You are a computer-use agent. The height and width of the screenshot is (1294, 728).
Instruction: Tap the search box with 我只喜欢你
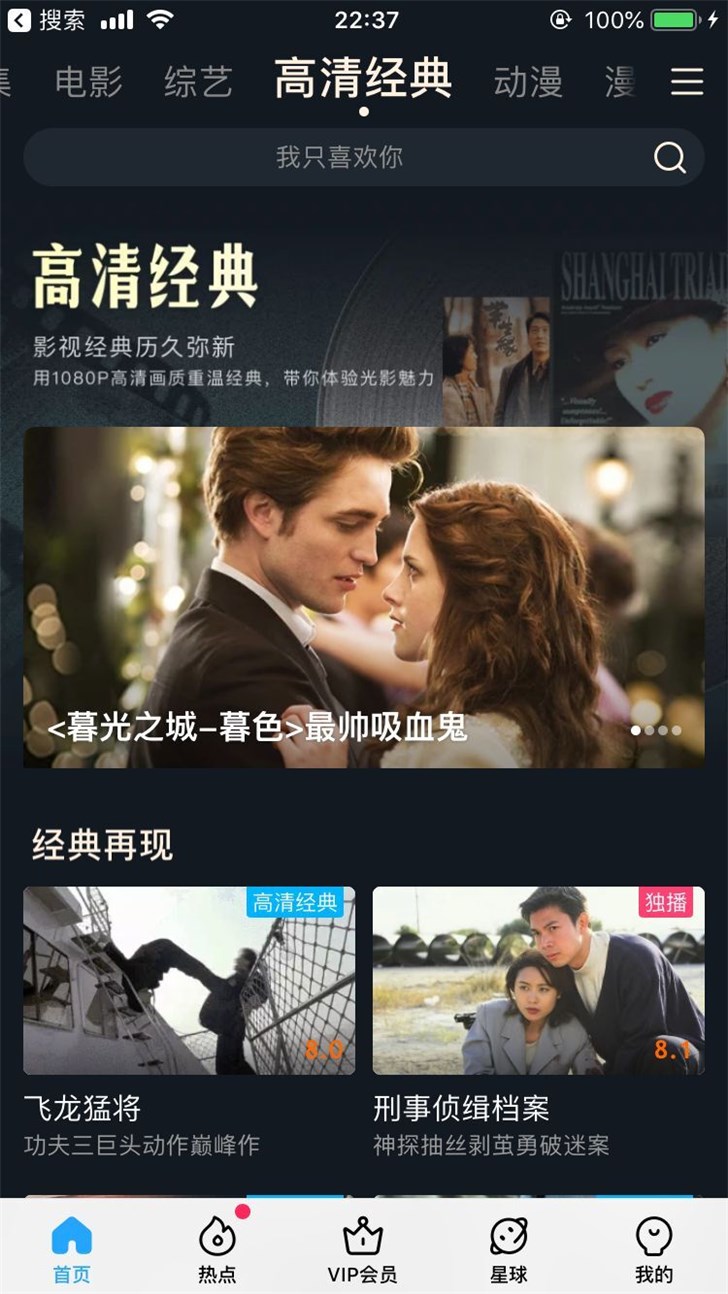(x=340, y=157)
